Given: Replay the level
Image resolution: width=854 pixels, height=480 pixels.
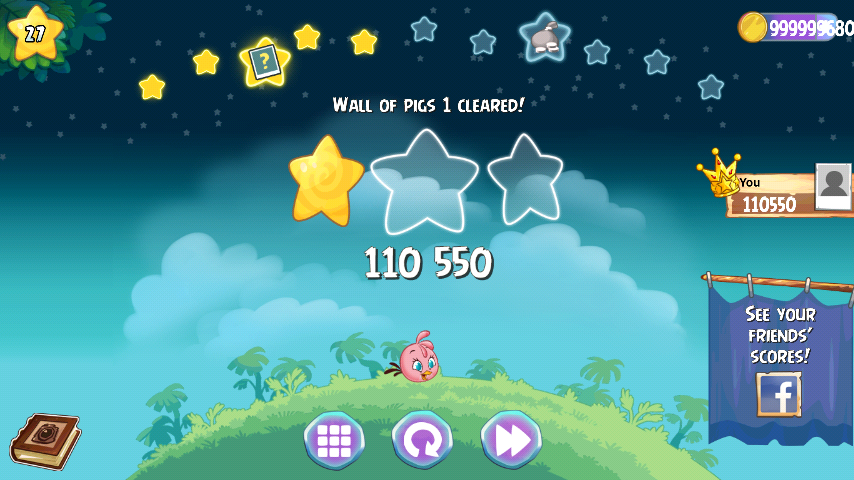Looking at the screenshot, I should point(422,440).
